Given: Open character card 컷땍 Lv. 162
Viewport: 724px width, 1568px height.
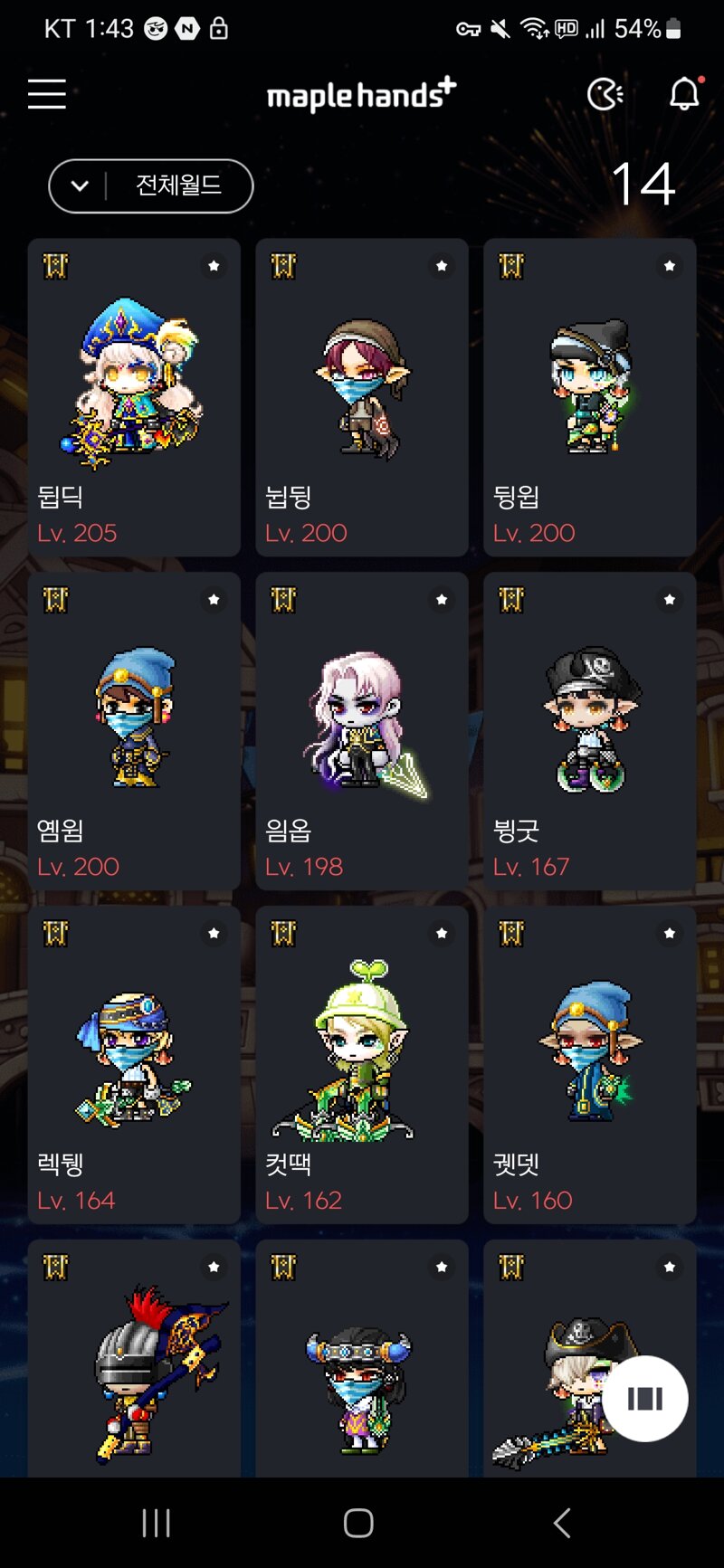Looking at the screenshot, I should (x=362, y=1065).
